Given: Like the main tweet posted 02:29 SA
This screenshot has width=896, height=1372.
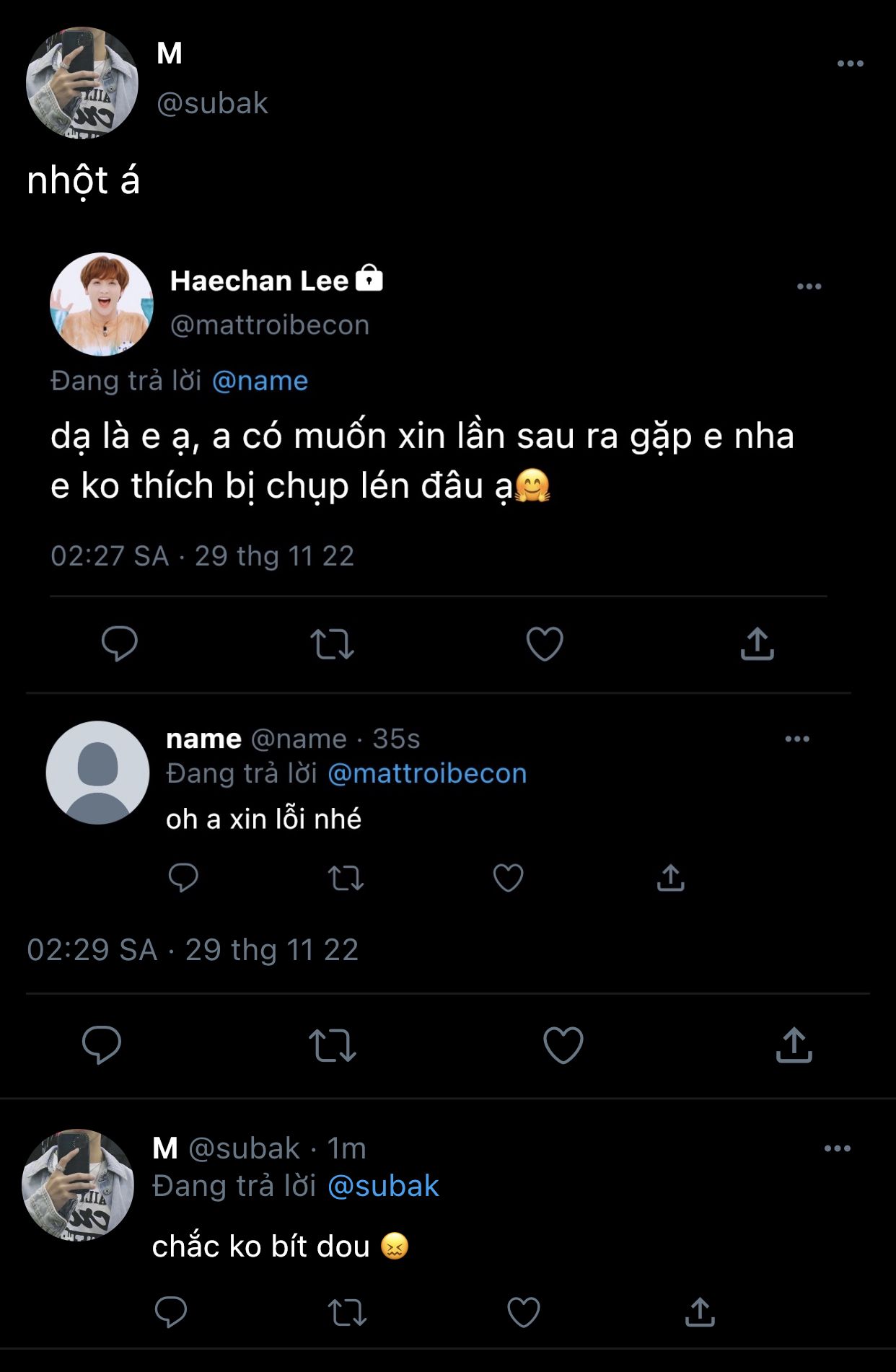Looking at the screenshot, I should [563, 1045].
